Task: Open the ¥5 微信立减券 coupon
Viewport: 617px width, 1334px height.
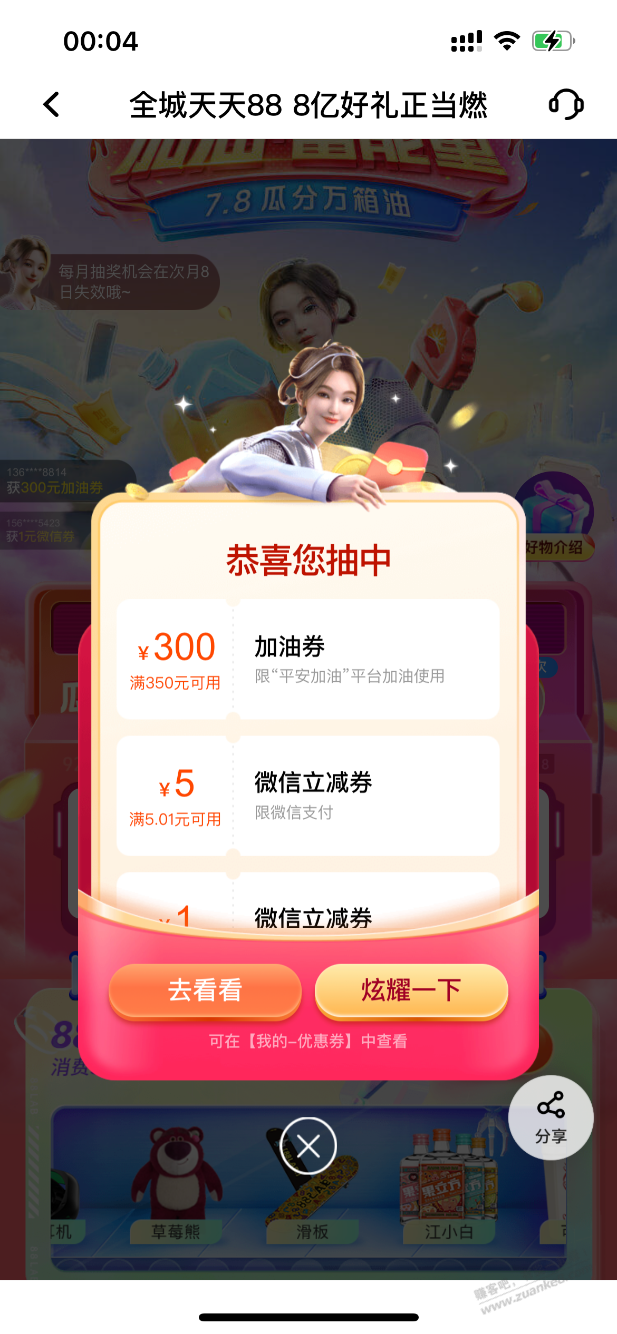Action: pos(308,796)
